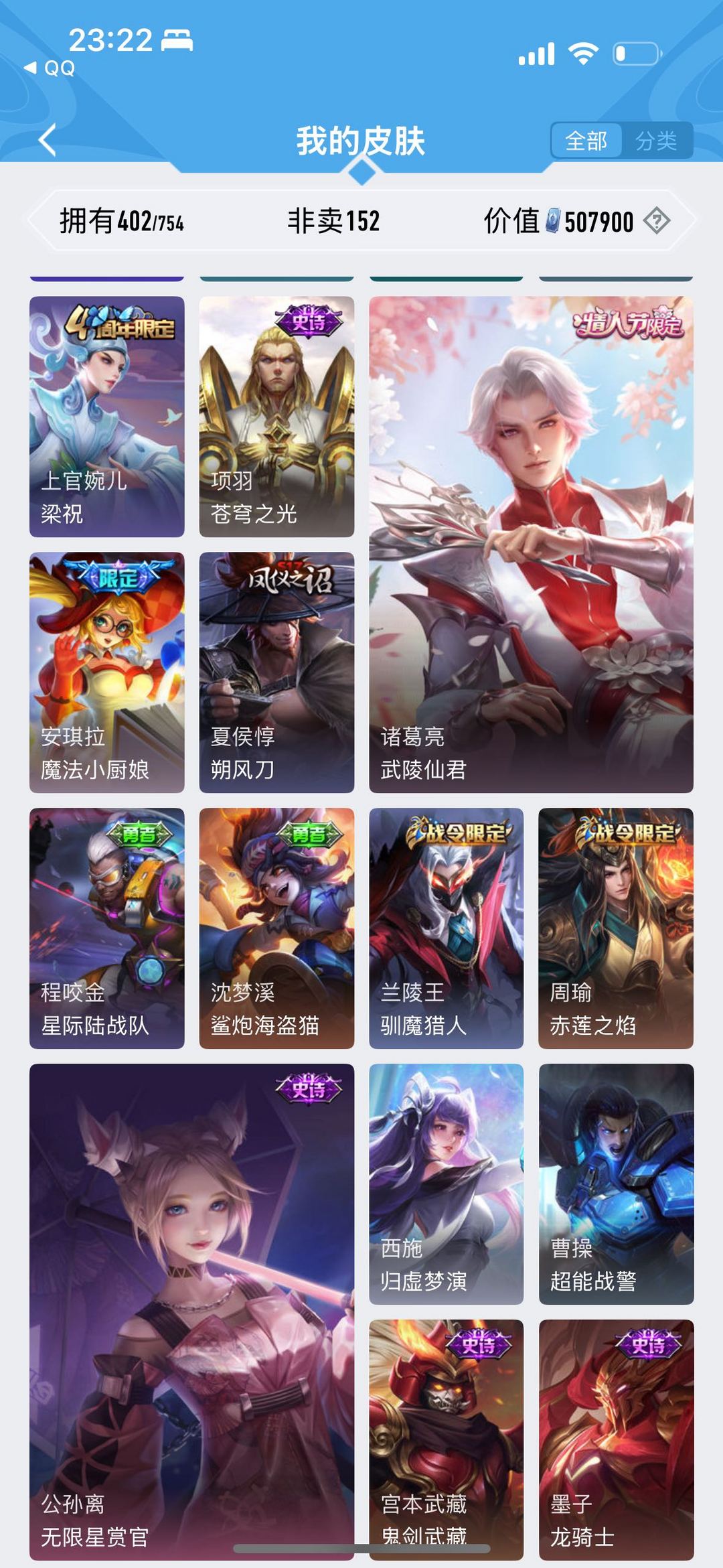
Task: Open 上官婉儿 梁祝 skin card
Action: [107, 417]
